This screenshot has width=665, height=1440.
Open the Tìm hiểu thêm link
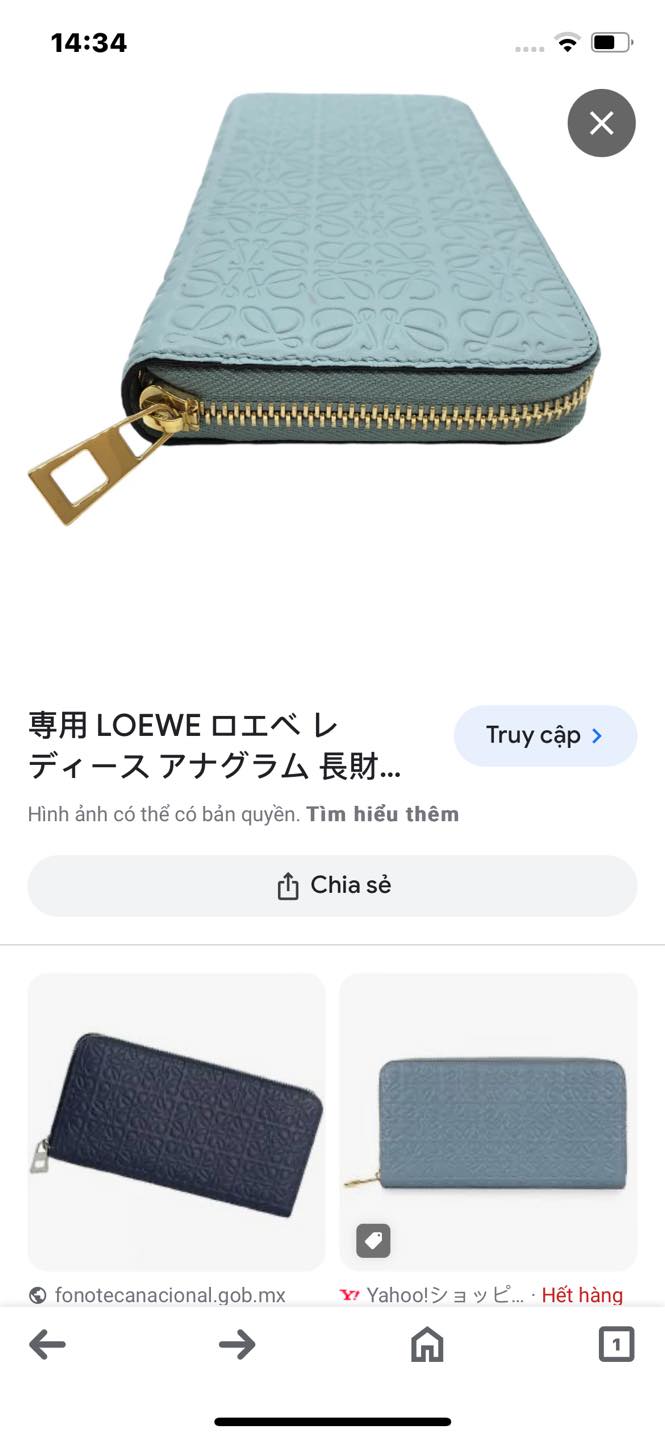coord(382,814)
